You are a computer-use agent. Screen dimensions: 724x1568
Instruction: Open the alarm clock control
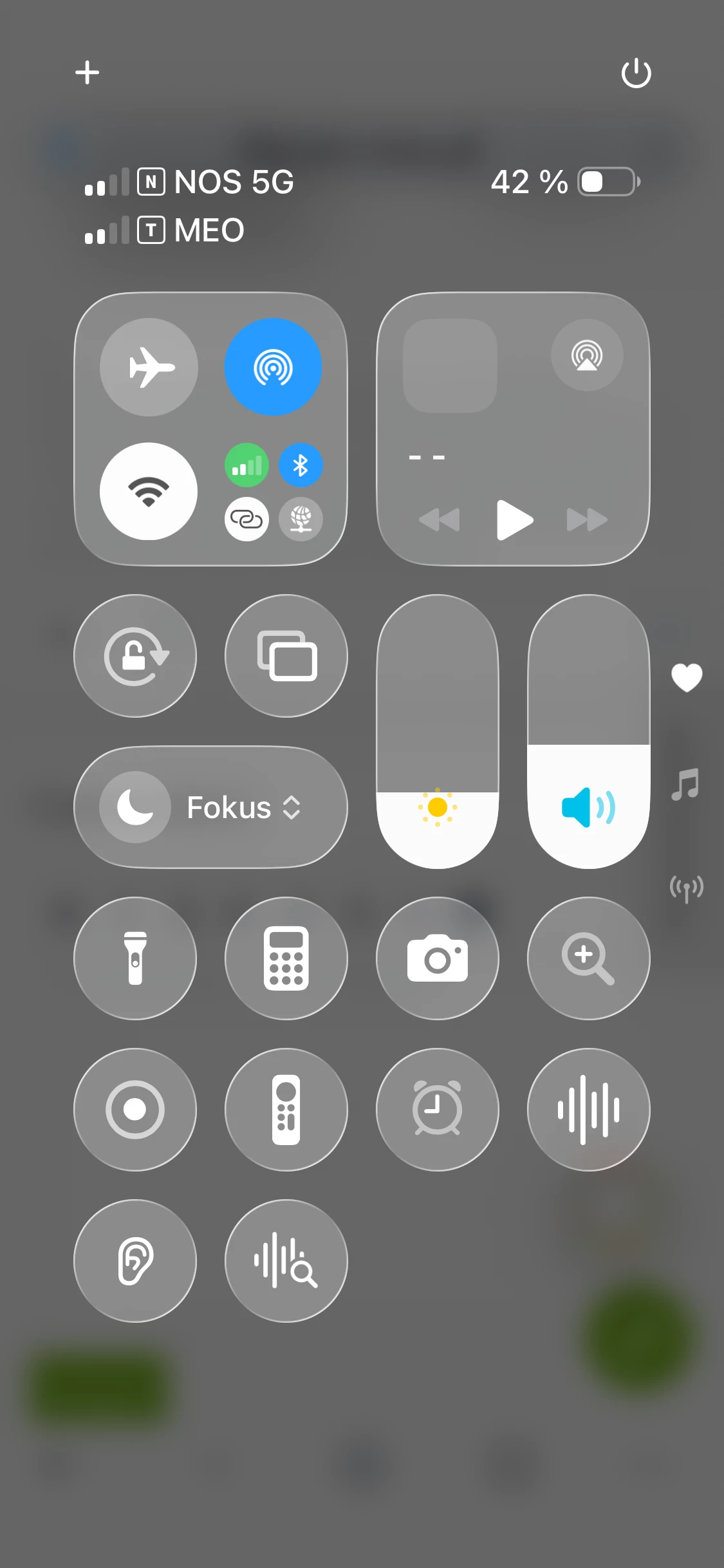click(x=438, y=1110)
